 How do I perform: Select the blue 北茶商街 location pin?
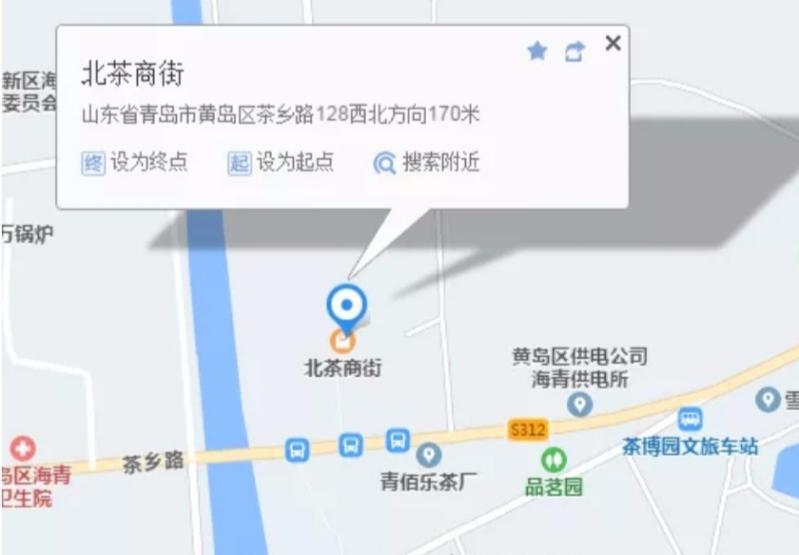(x=347, y=306)
